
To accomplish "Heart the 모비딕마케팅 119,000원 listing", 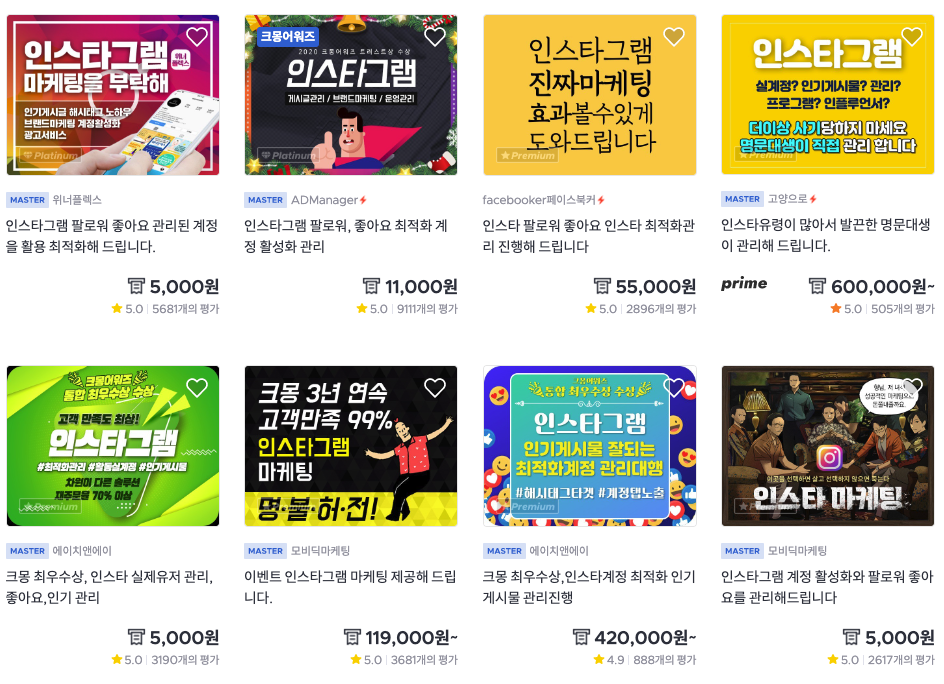I will [x=435, y=388].
